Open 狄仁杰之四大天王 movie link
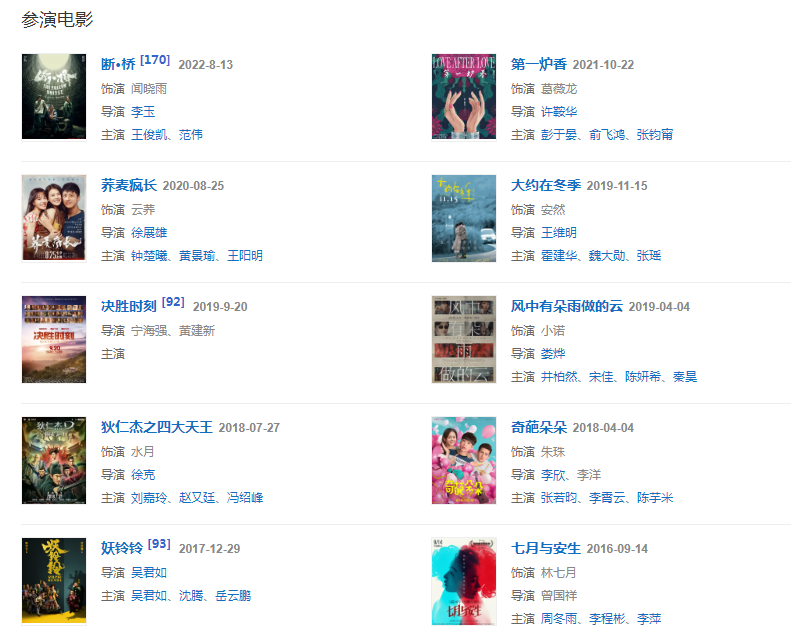 [157, 427]
